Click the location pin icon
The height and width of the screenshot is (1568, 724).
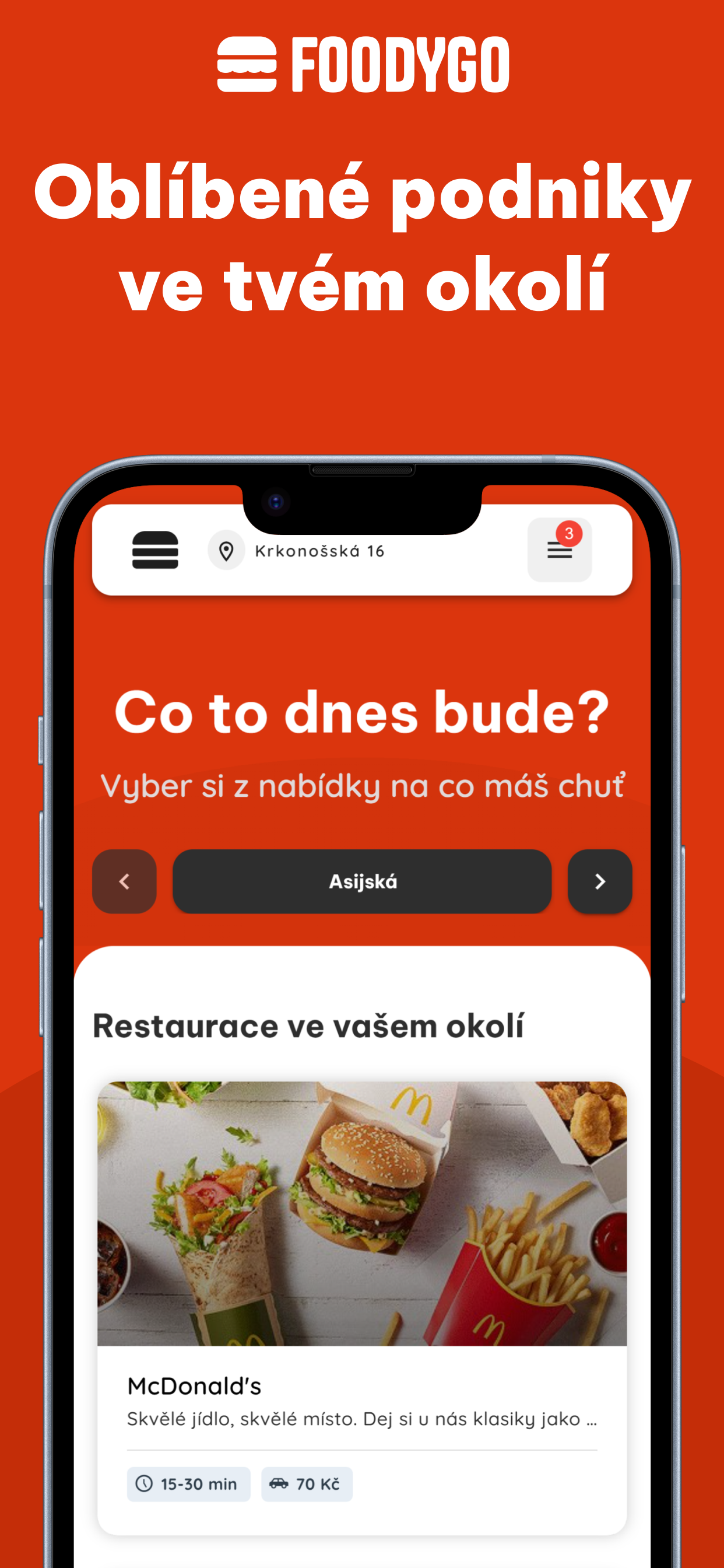[x=226, y=551]
